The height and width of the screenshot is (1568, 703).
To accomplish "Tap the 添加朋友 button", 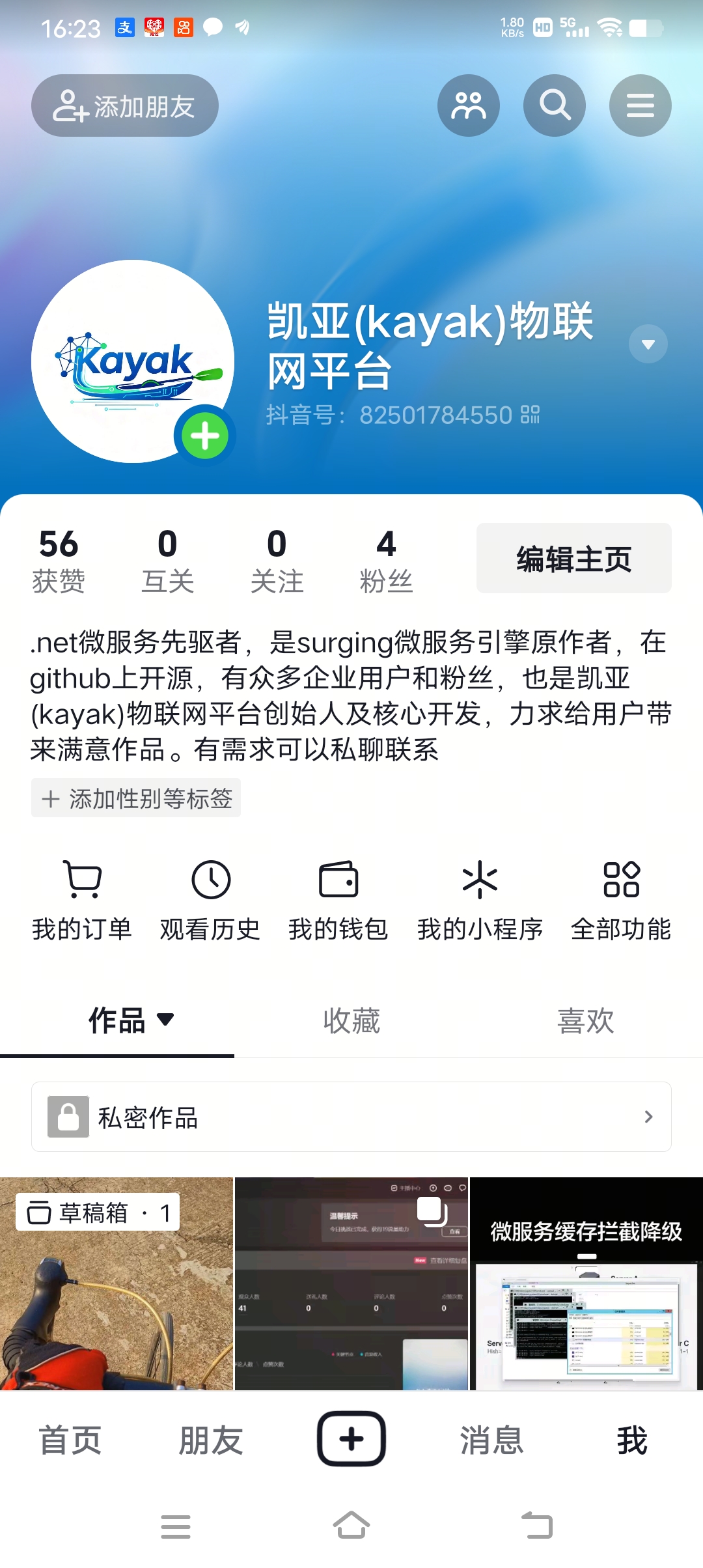I will coord(124,105).
